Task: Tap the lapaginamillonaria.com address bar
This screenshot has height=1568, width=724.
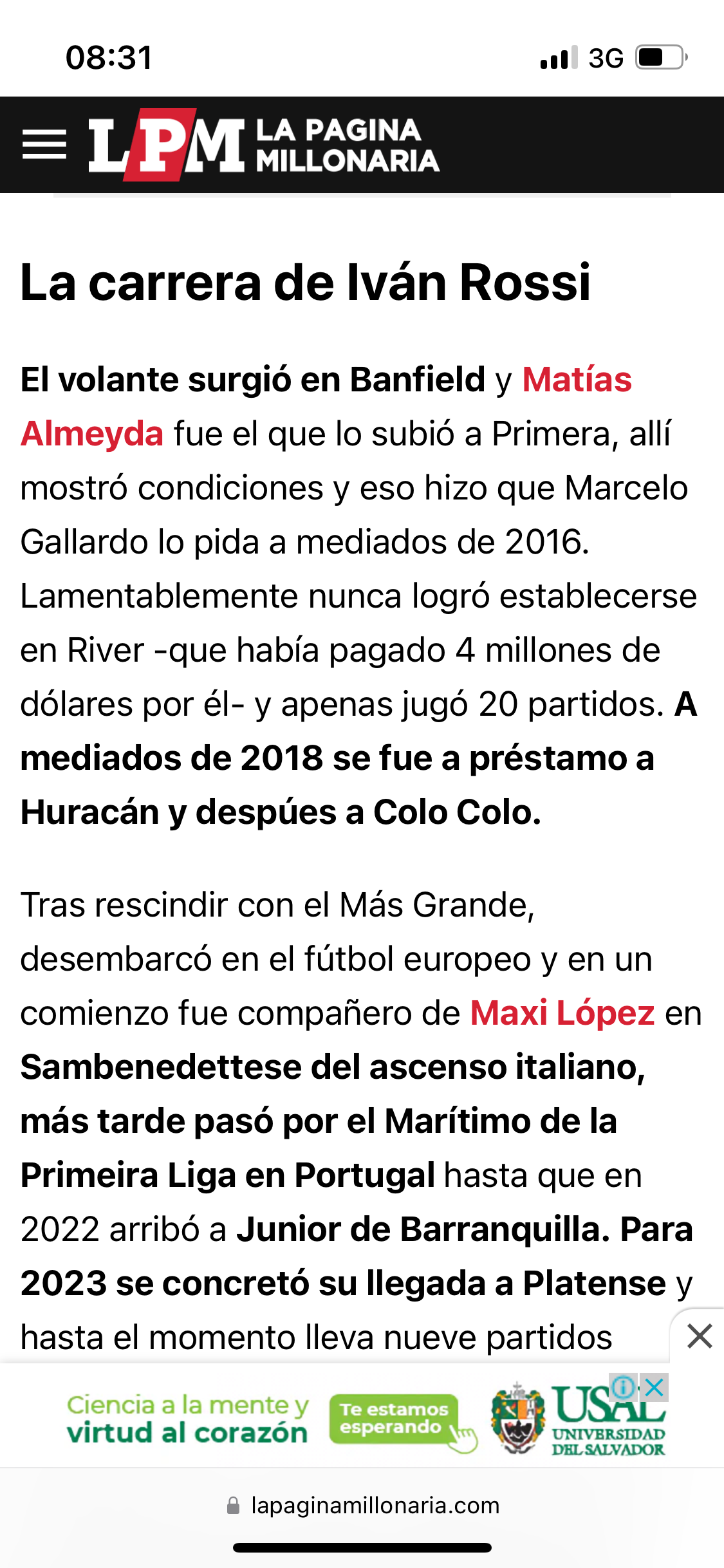Action: 362,1506
